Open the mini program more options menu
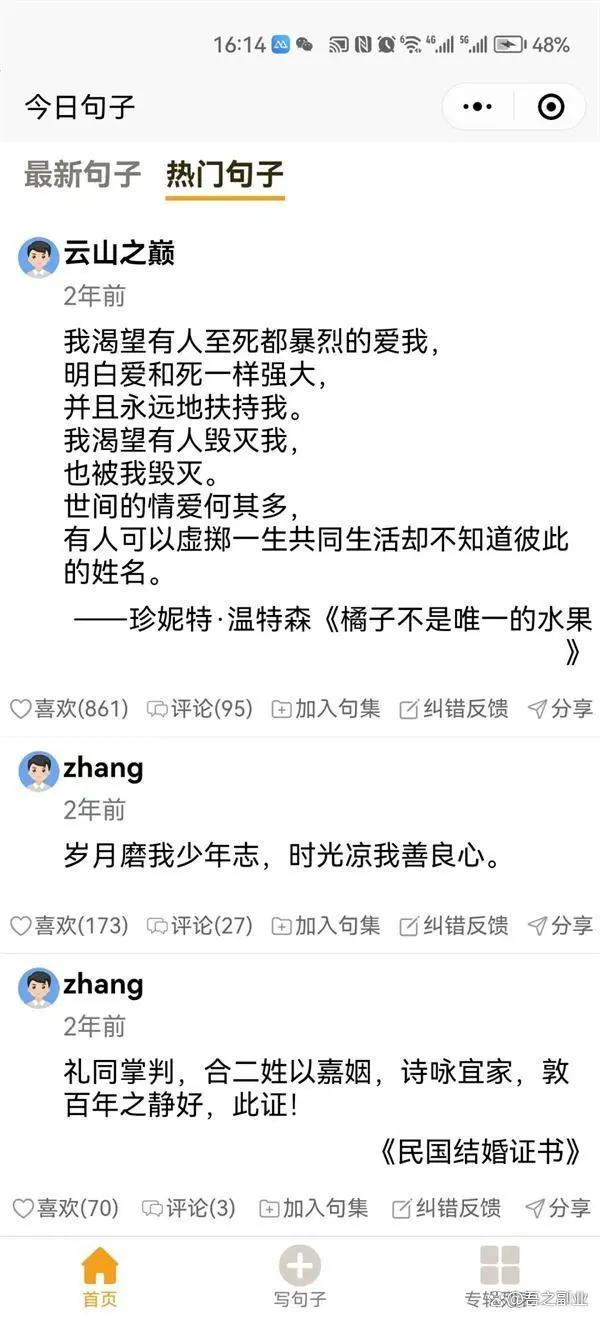The image size is (600, 1320). tap(479, 107)
